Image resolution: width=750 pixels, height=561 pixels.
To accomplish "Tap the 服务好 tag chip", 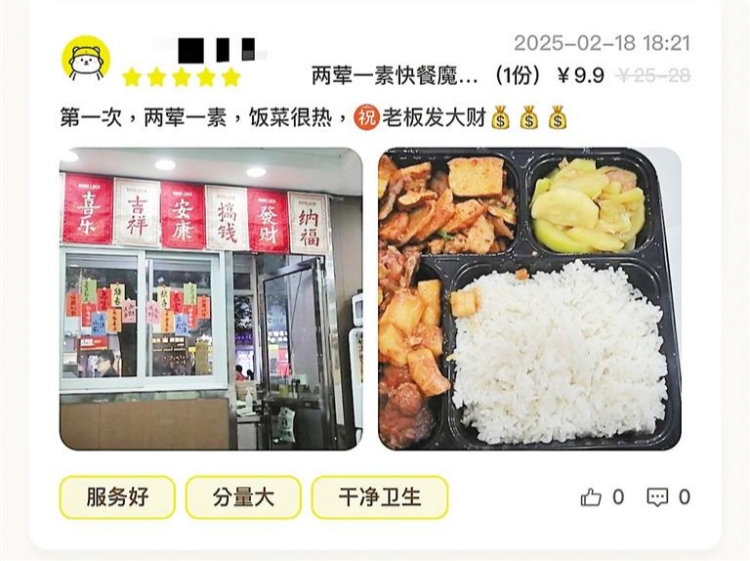I will [117, 497].
